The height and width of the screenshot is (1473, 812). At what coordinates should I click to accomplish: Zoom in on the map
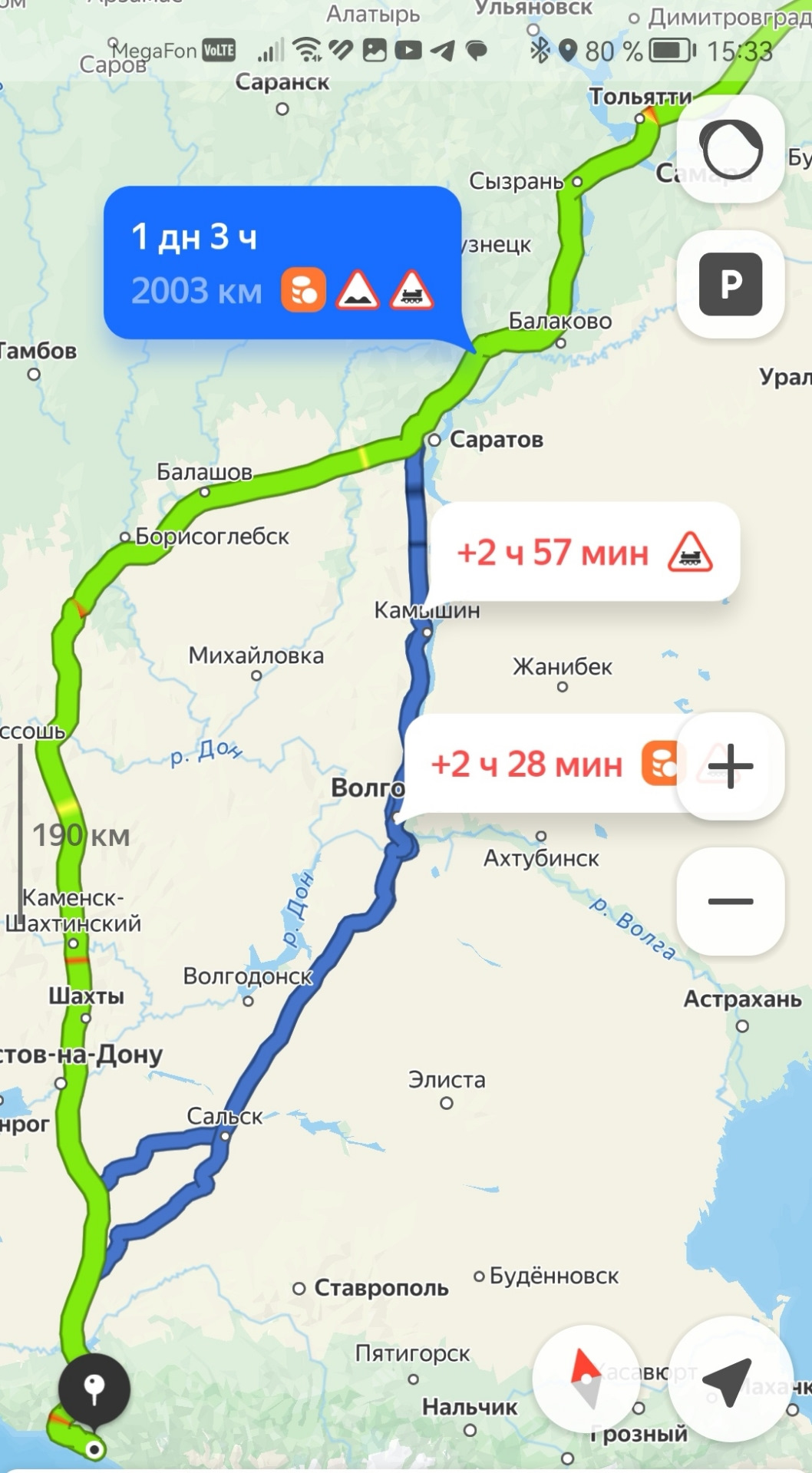click(730, 766)
